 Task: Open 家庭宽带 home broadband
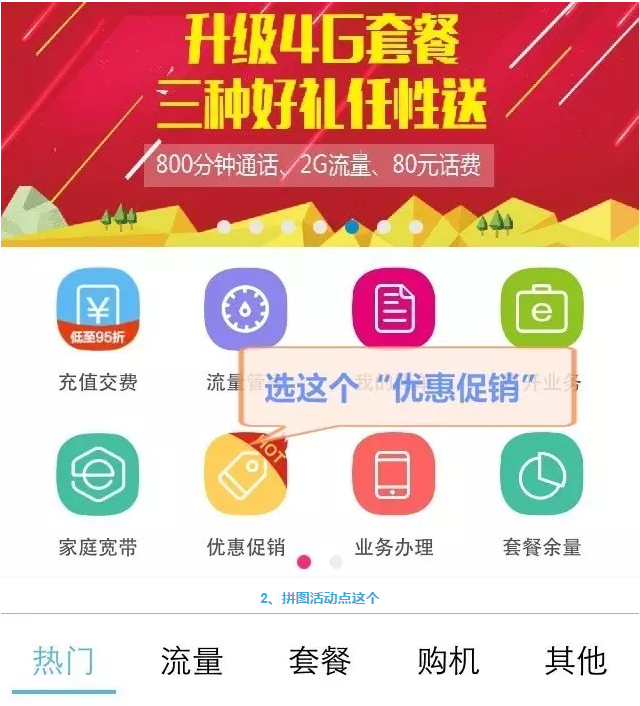click(x=97, y=475)
